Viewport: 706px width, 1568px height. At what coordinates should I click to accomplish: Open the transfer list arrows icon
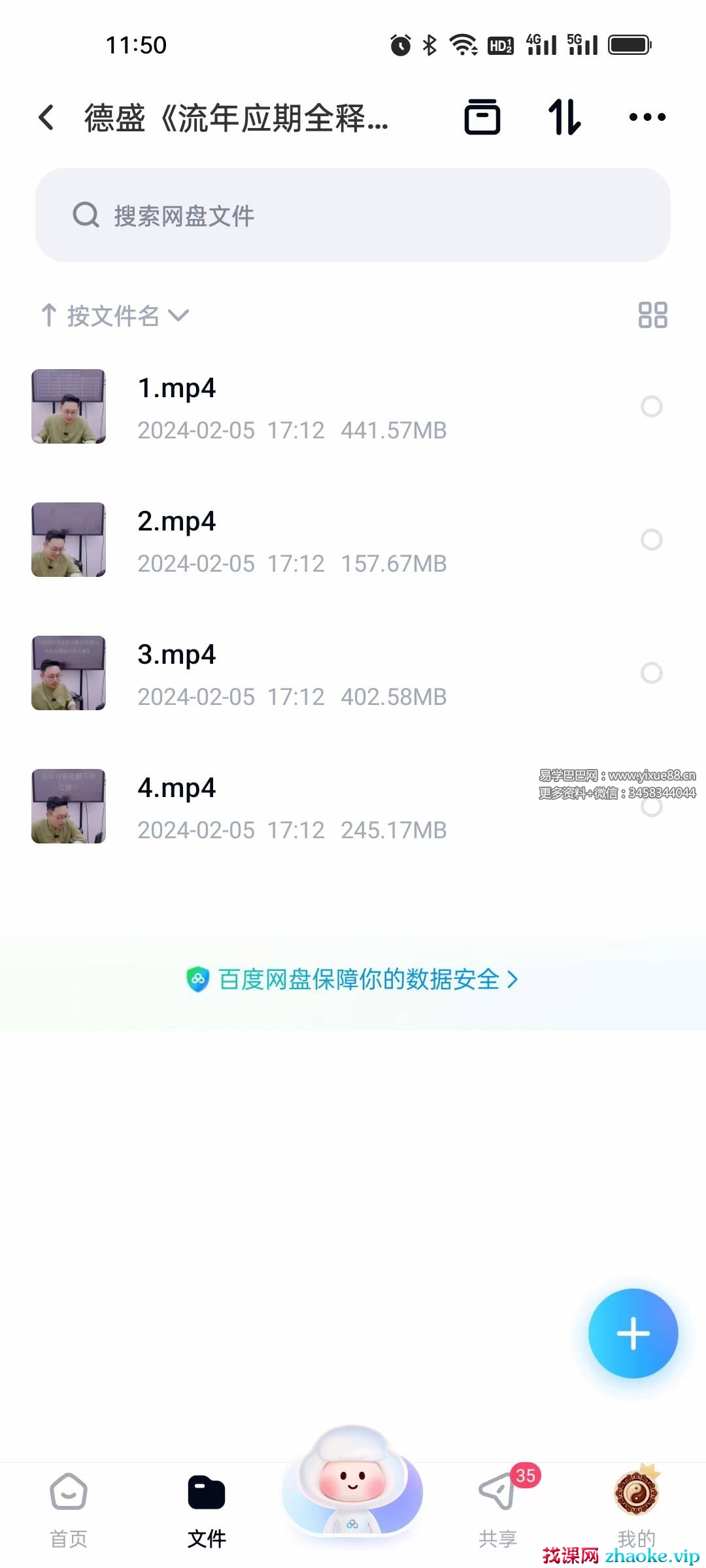click(x=564, y=118)
